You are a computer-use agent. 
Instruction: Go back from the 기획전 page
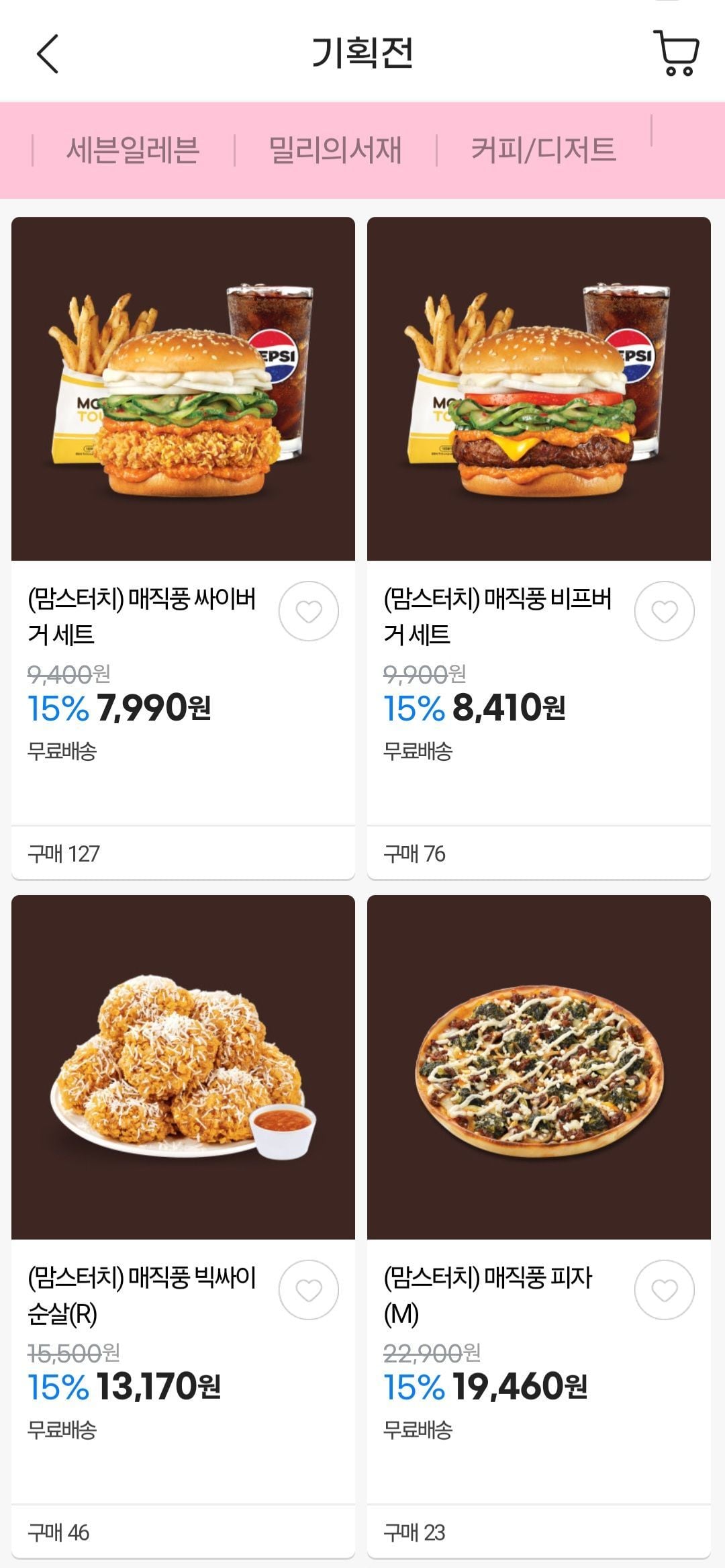click(x=48, y=54)
